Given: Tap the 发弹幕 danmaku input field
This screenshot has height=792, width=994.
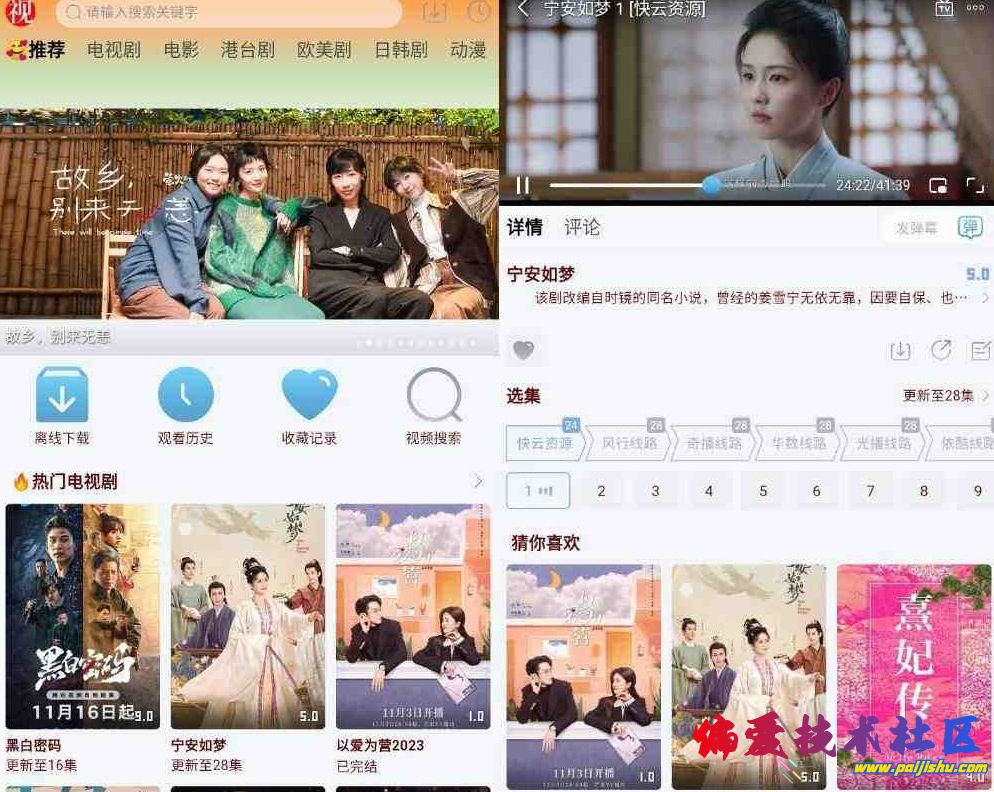Looking at the screenshot, I should pos(916,228).
